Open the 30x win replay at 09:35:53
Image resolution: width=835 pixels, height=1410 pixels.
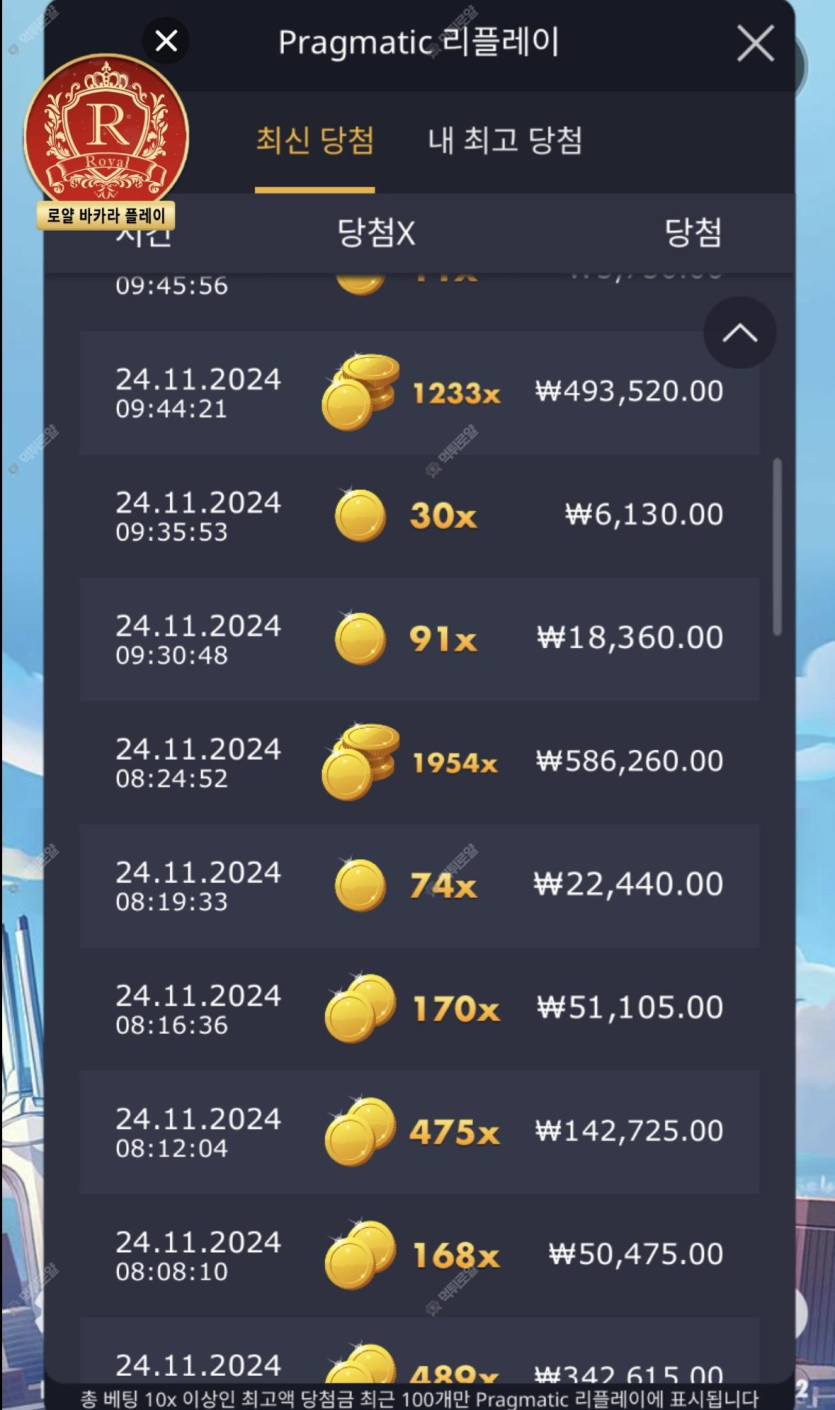point(419,516)
